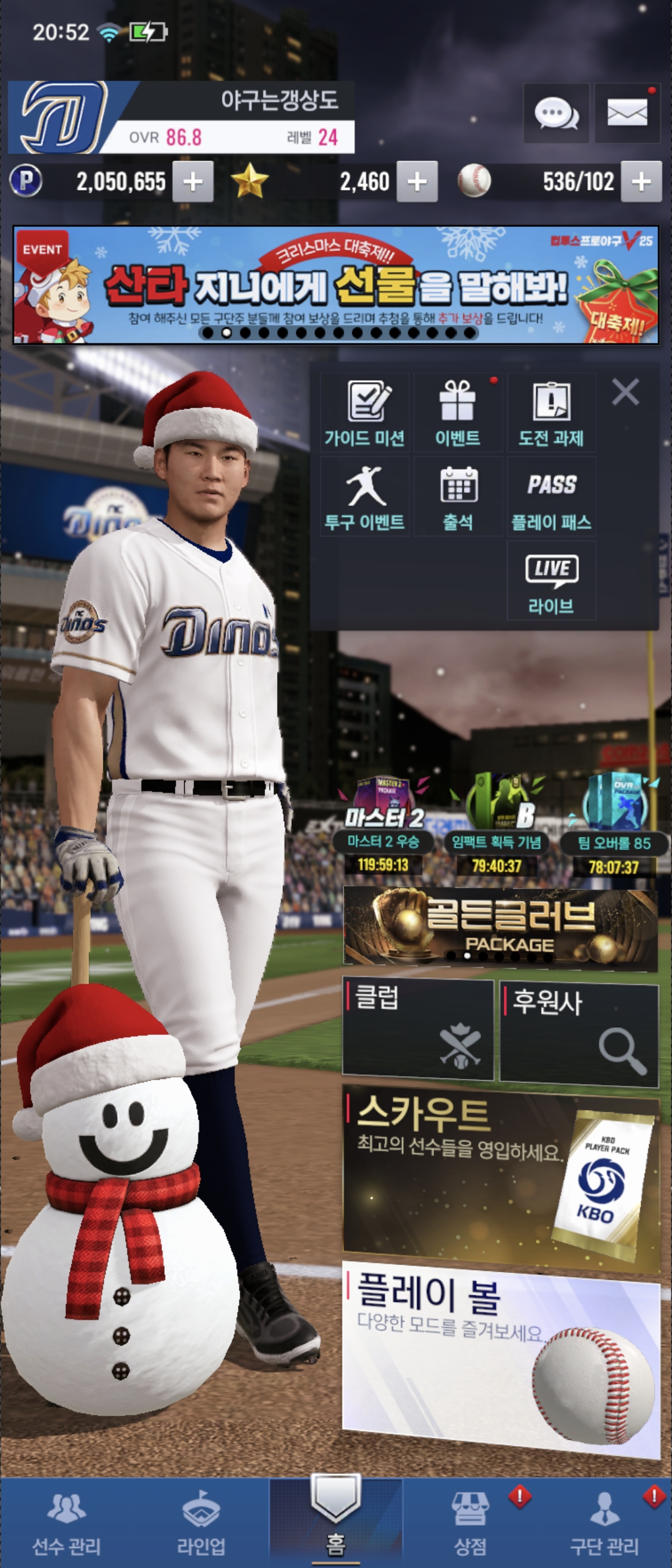This screenshot has height=1568, width=672.
Task: Open the 골든글러브 PACKAGE banner
Action: click(500, 928)
